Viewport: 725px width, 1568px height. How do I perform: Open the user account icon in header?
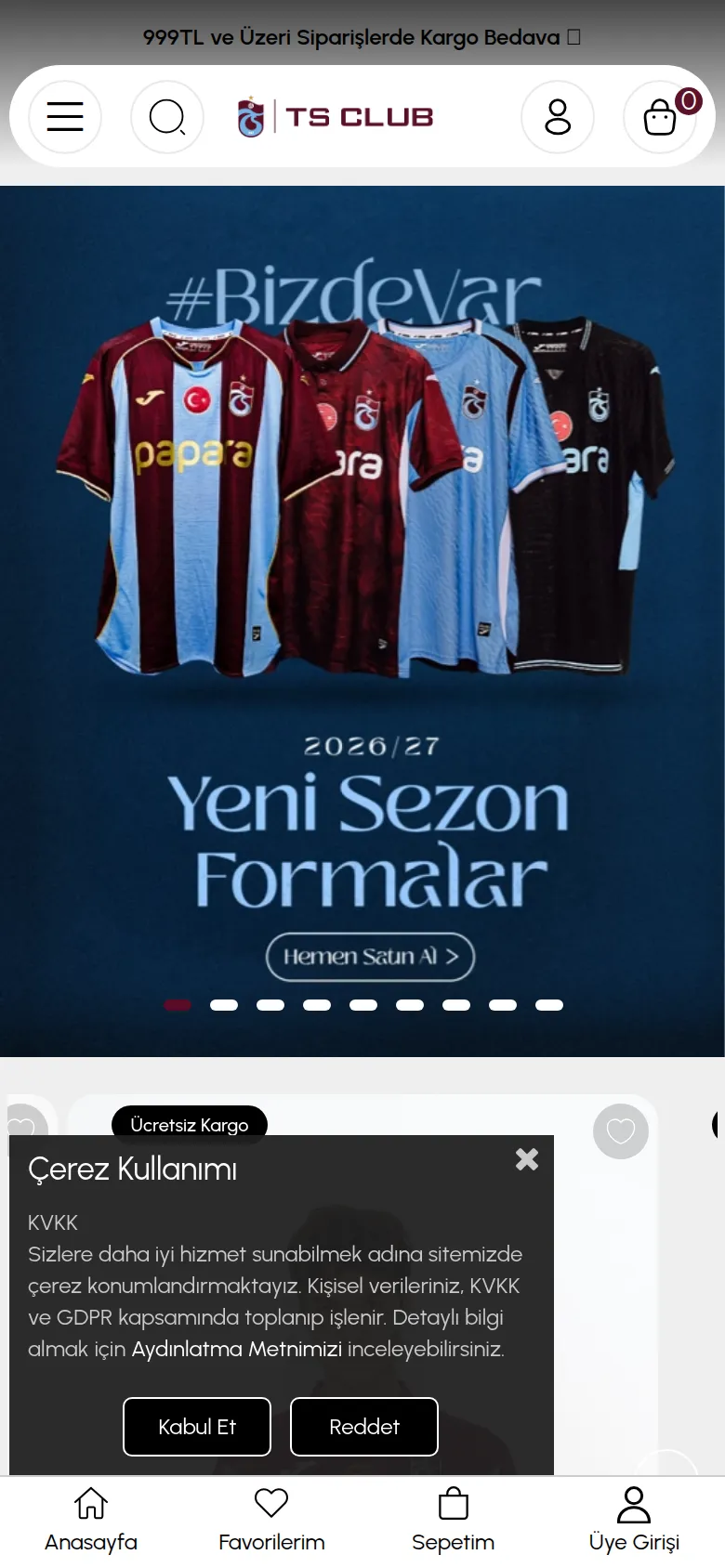tap(558, 117)
